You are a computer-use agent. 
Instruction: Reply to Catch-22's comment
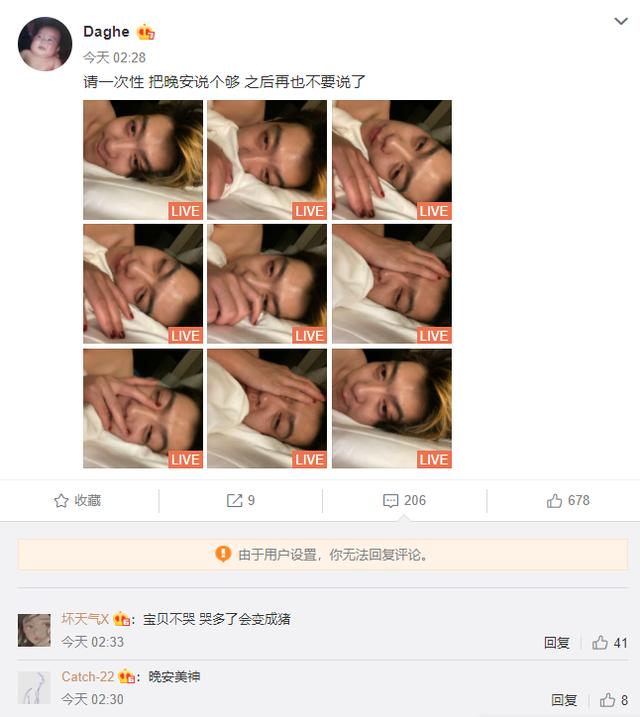click(564, 700)
